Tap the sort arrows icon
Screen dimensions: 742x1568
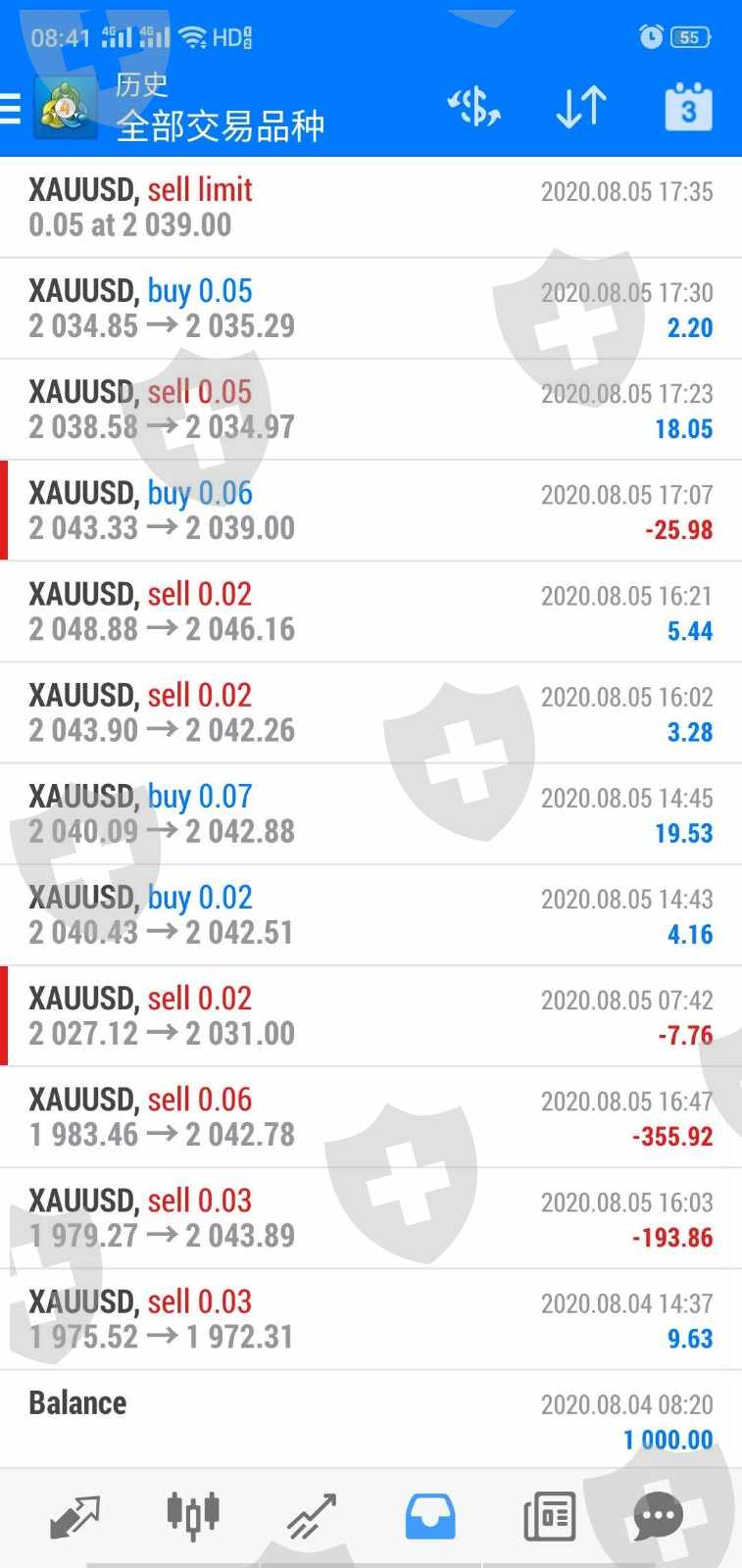pyautogui.click(x=581, y=107)
